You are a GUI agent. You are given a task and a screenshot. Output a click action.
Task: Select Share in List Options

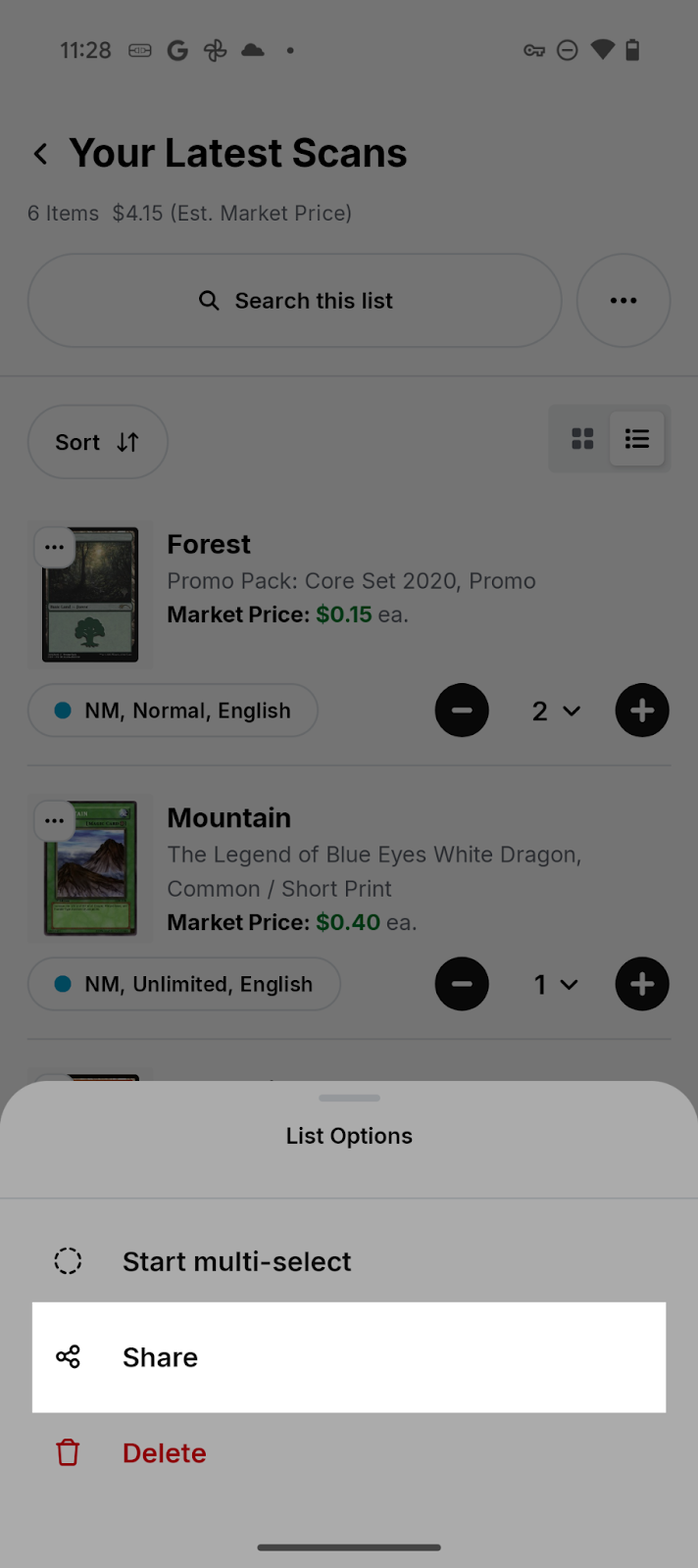point(348,1357)
